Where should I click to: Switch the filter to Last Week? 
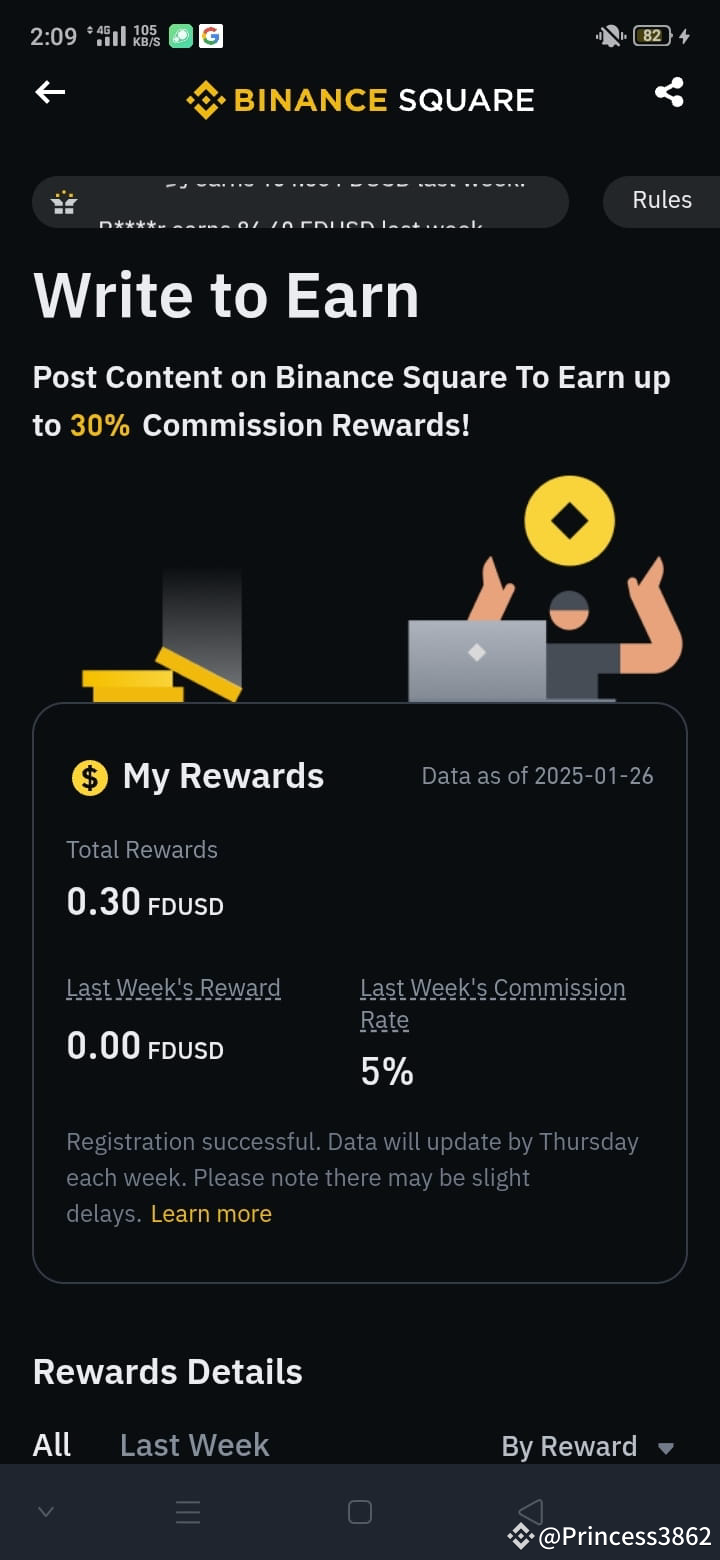click(194, 1444)
